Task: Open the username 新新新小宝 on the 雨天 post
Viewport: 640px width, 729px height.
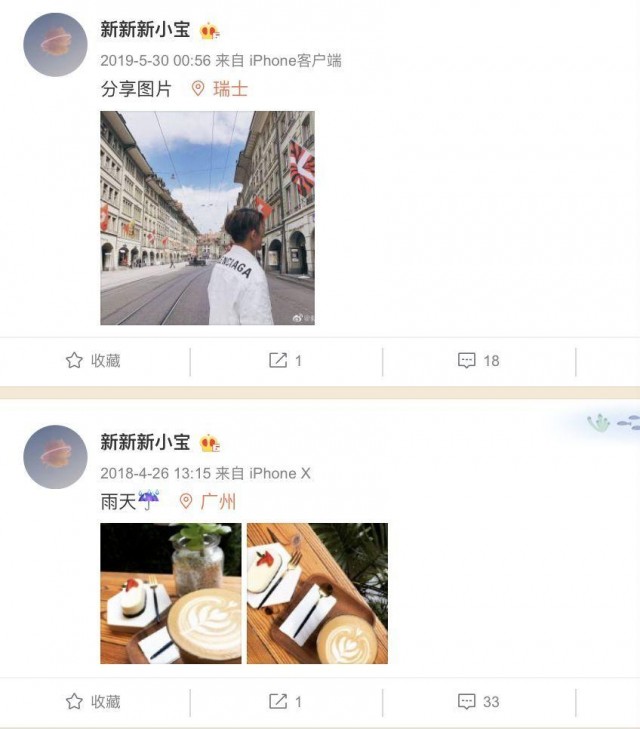Action: tap(146, 442)
